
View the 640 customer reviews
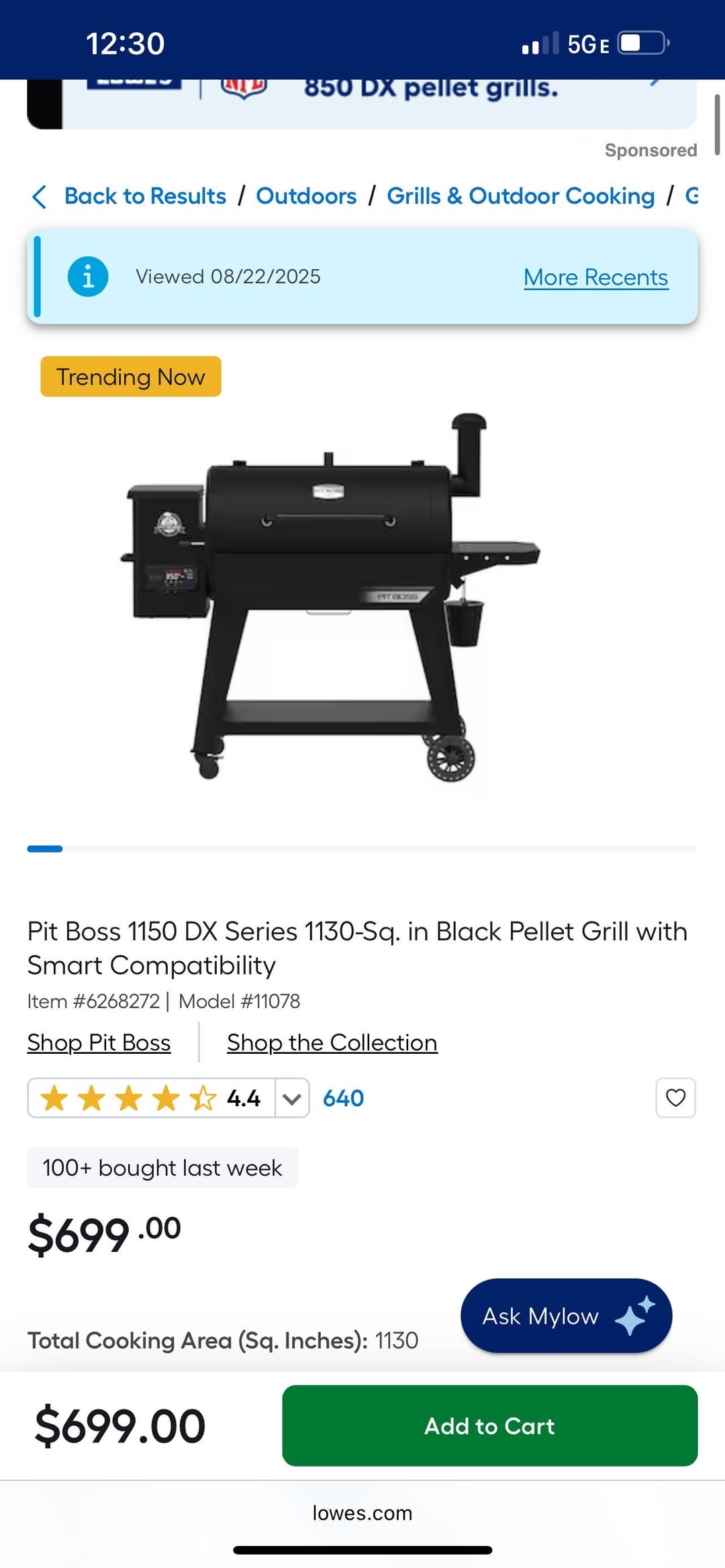tap(343, 1098)
